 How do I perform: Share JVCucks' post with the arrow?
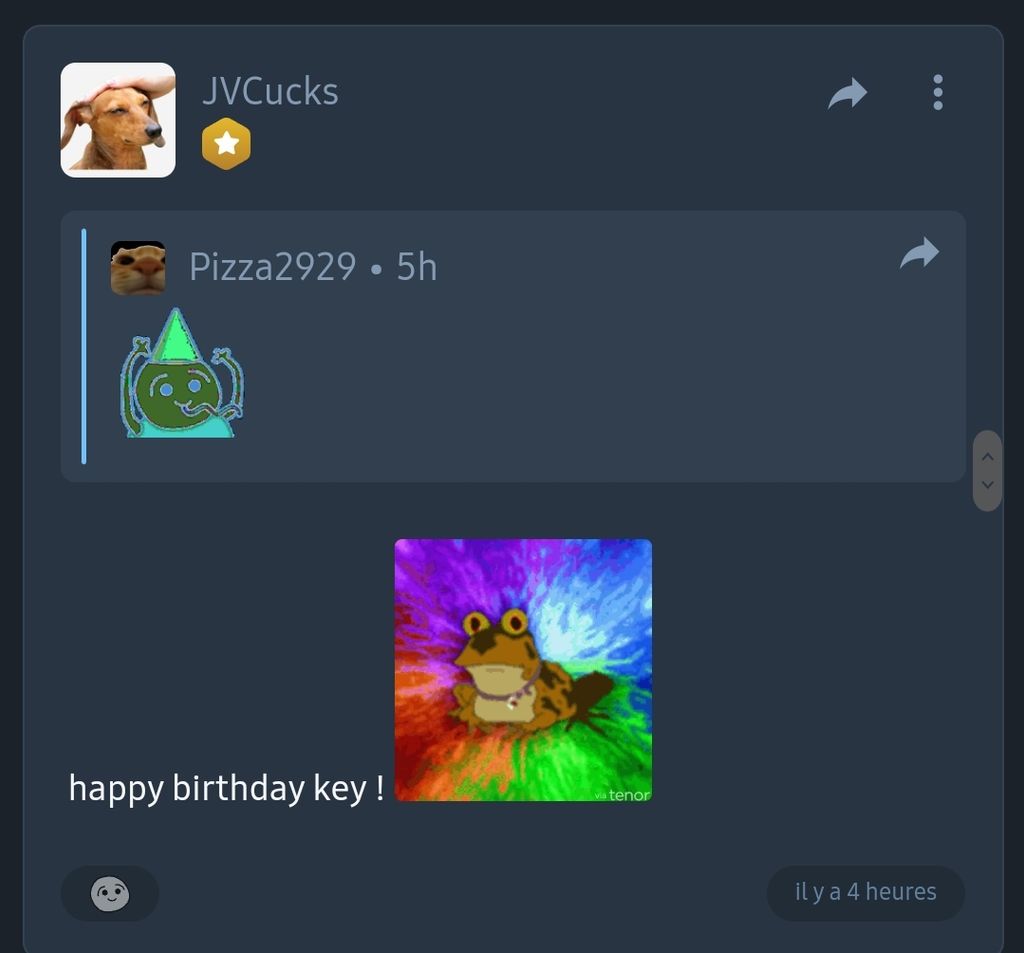847,94
